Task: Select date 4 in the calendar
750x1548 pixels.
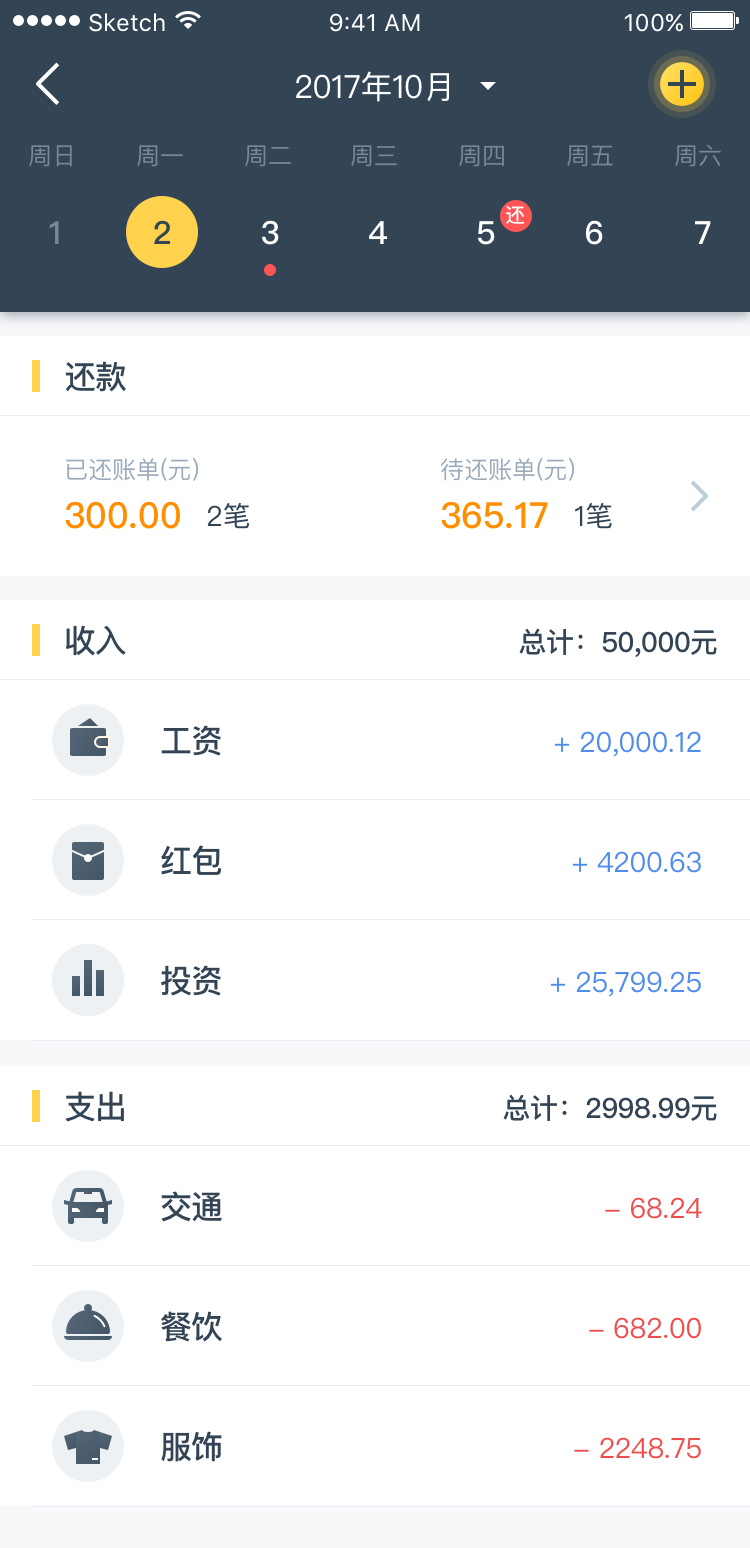Action: point(378,233)
